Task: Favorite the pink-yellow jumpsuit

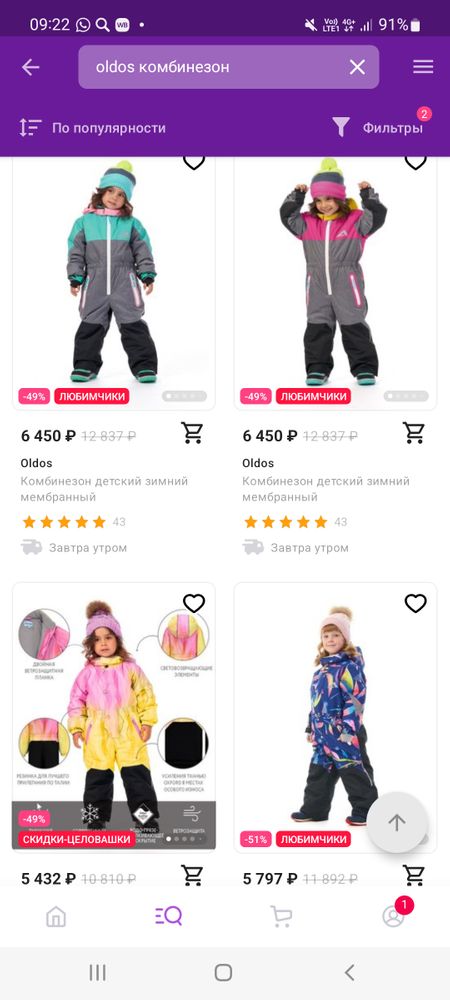Action: [x=194, y=603]
